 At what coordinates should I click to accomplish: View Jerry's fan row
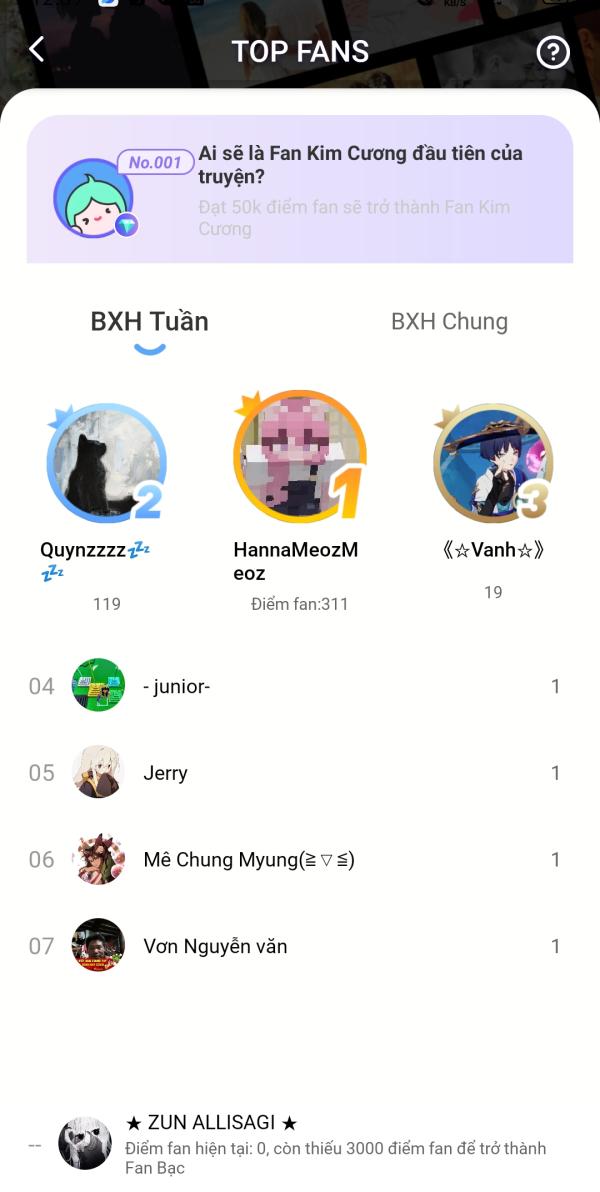[x=300, y=773]
